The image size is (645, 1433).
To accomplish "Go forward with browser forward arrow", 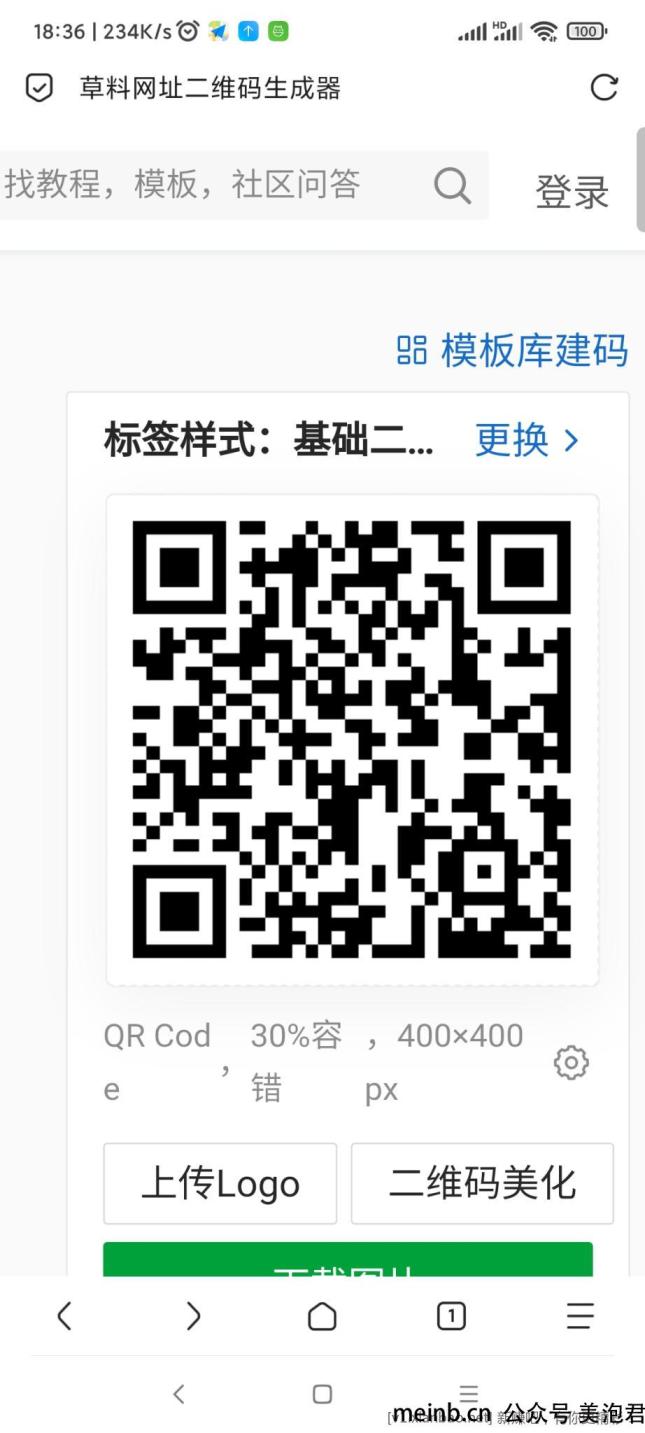I will click(193, 1316).
